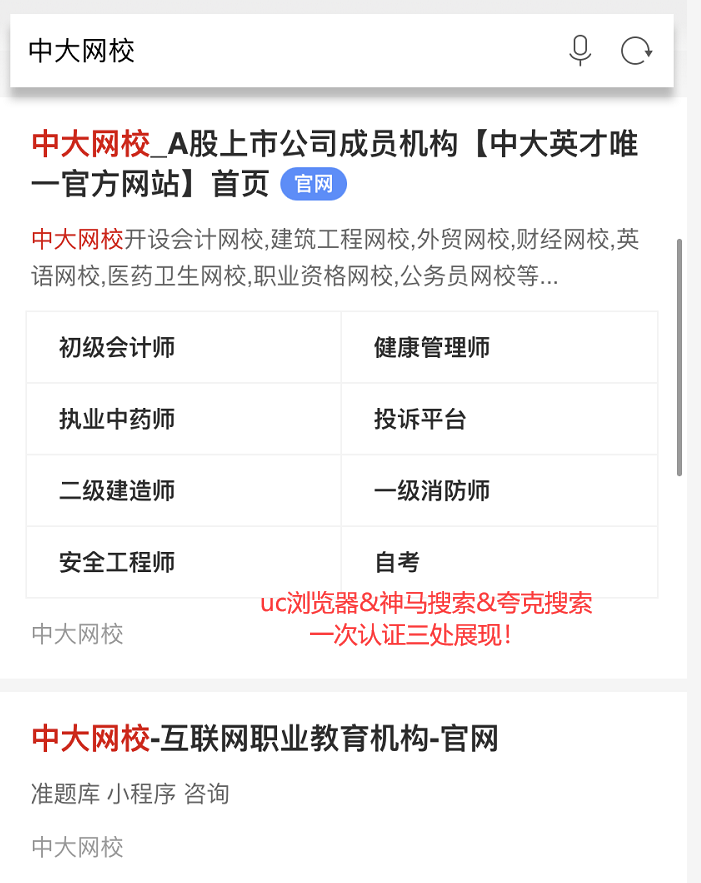Visit the 投诉平台 link
The width and height of the screenshot is (701, 883).
tap(420, 419)
